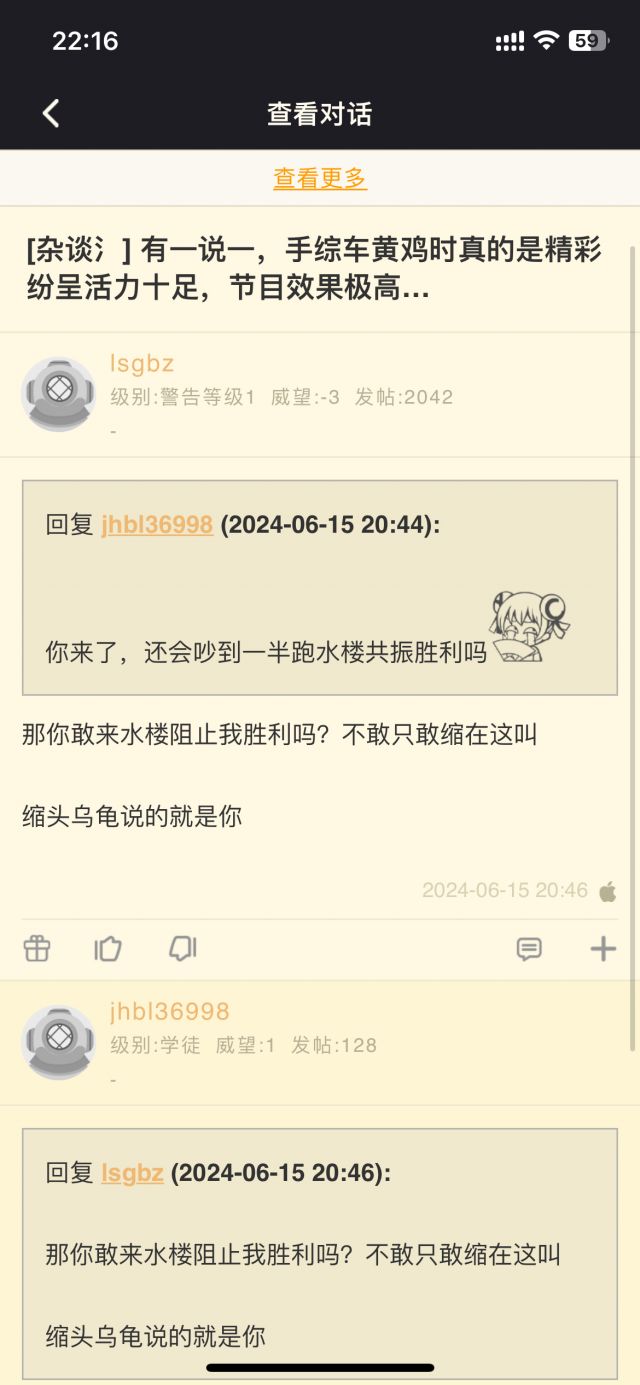Open quoted user lsgbz's link in the reply
Image resolution: width=640 pixels, height=1385 pixels.
(132, 1173)
